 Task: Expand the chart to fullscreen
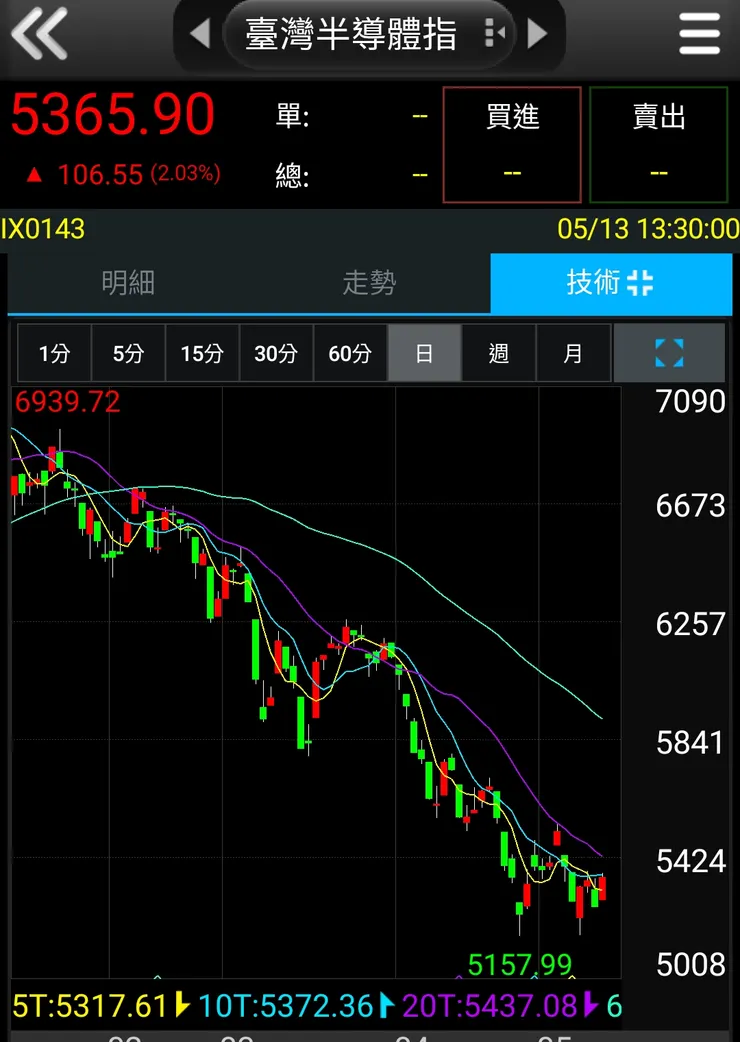click(x=669, y=353)
